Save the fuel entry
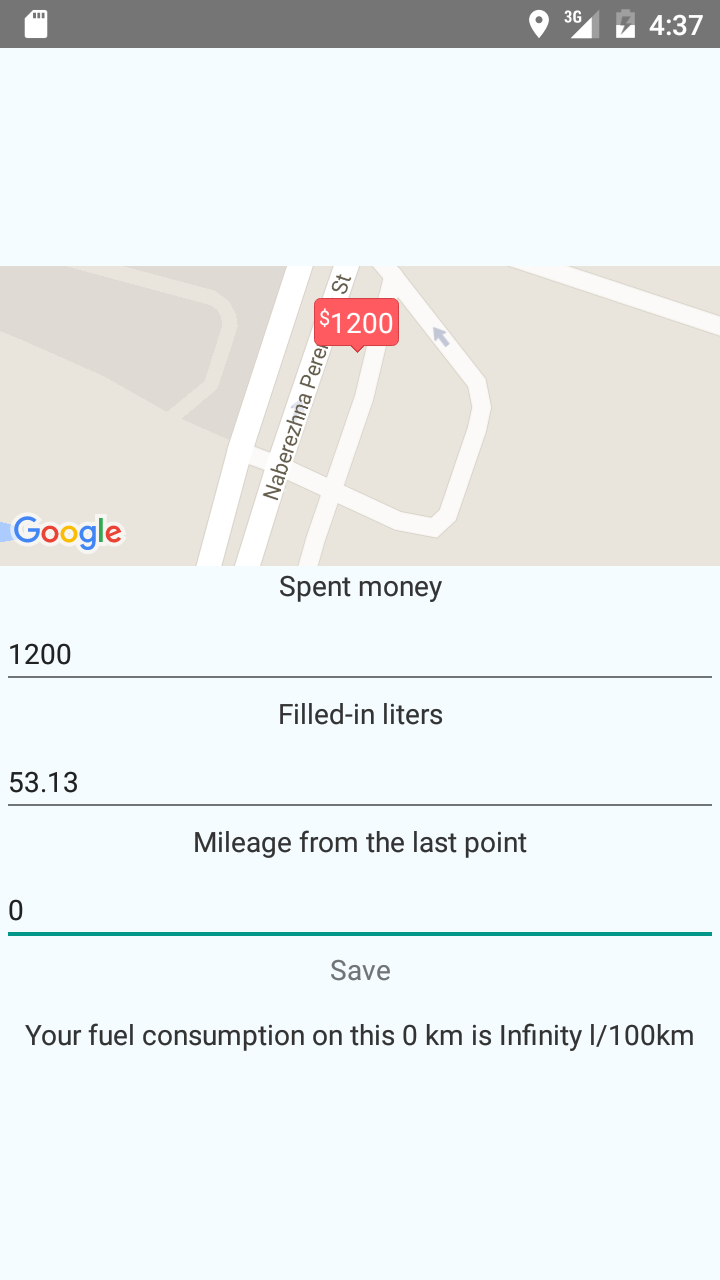 coord(360,970)
